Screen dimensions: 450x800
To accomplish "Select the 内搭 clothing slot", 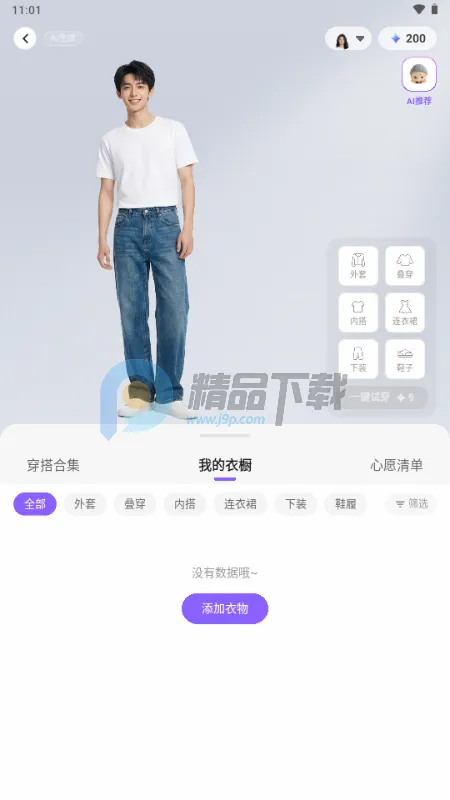I will click(x=358, y=312).
